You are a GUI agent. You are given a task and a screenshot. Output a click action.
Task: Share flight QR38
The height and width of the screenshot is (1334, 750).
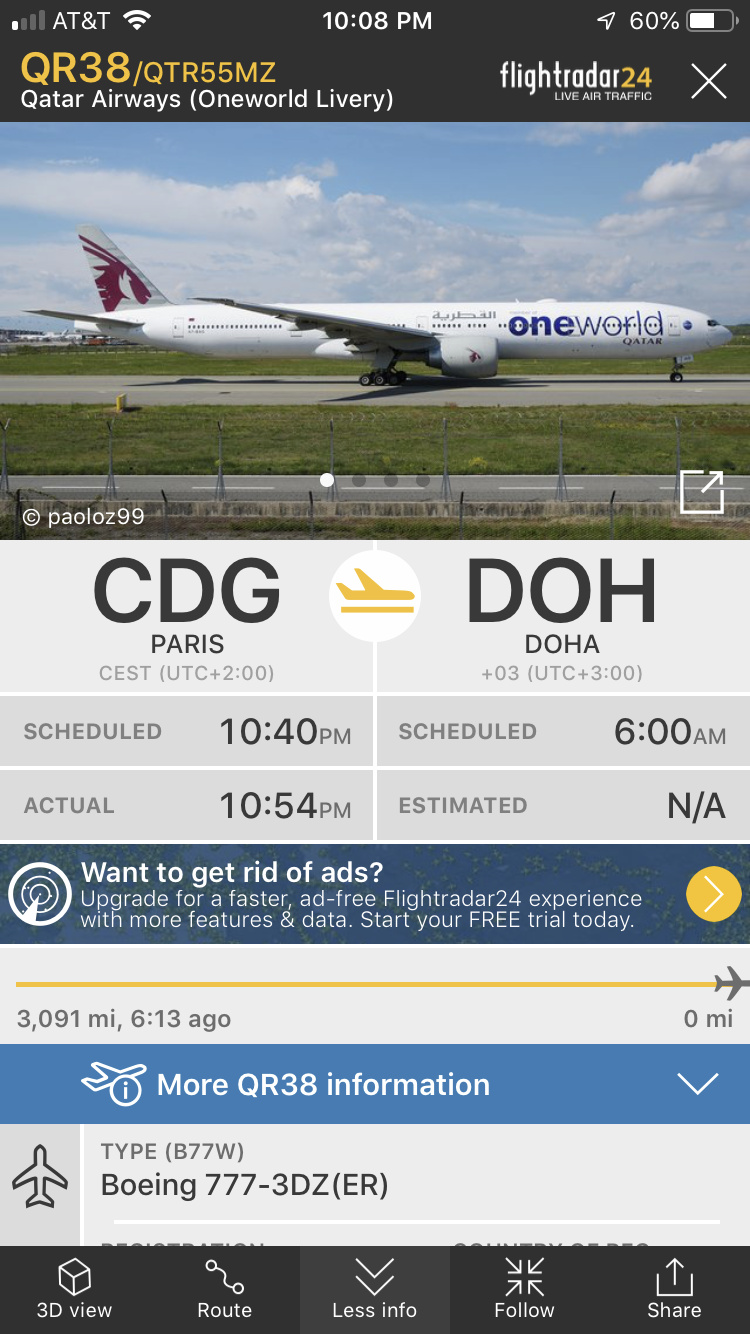point(674,1289)
